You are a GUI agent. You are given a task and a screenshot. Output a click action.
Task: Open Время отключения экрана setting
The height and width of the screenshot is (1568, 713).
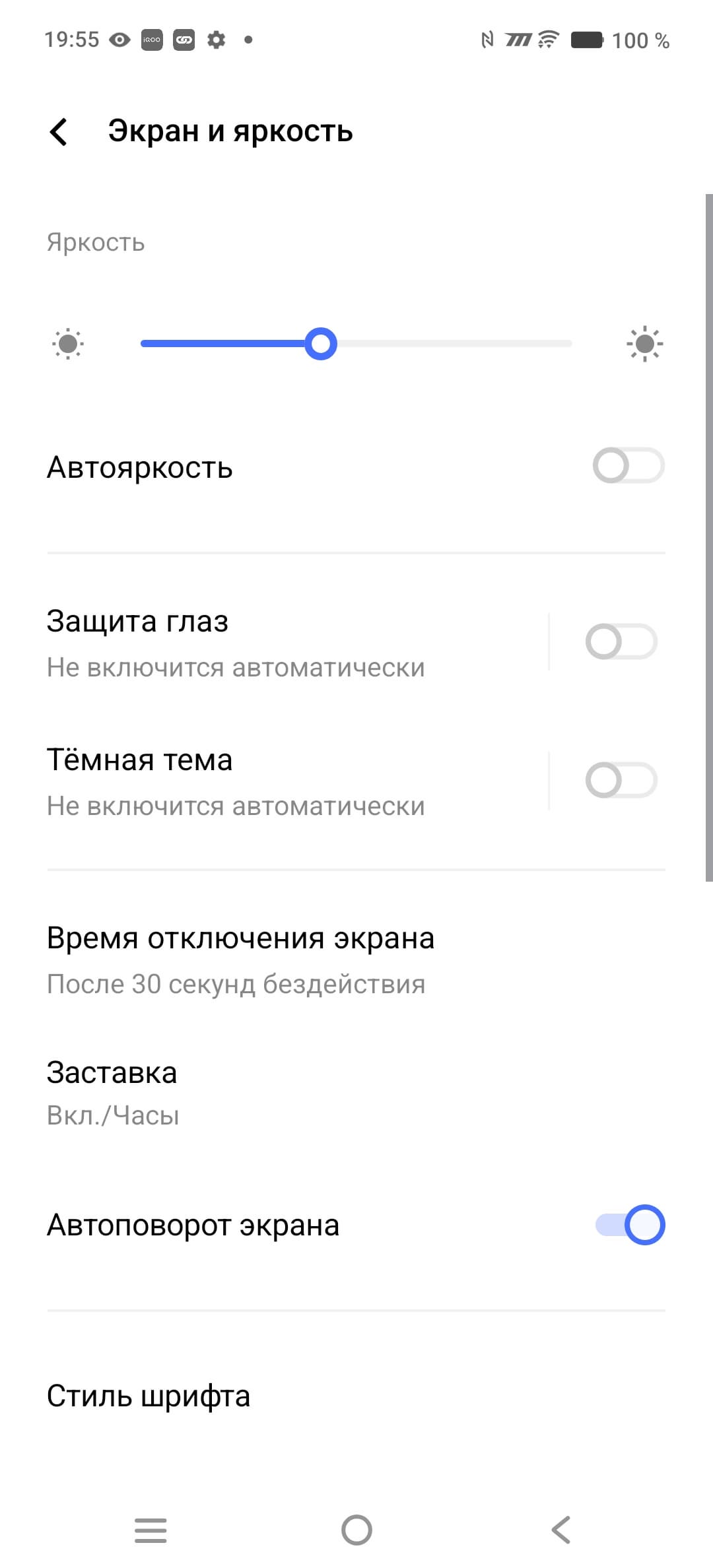(264, 960)
